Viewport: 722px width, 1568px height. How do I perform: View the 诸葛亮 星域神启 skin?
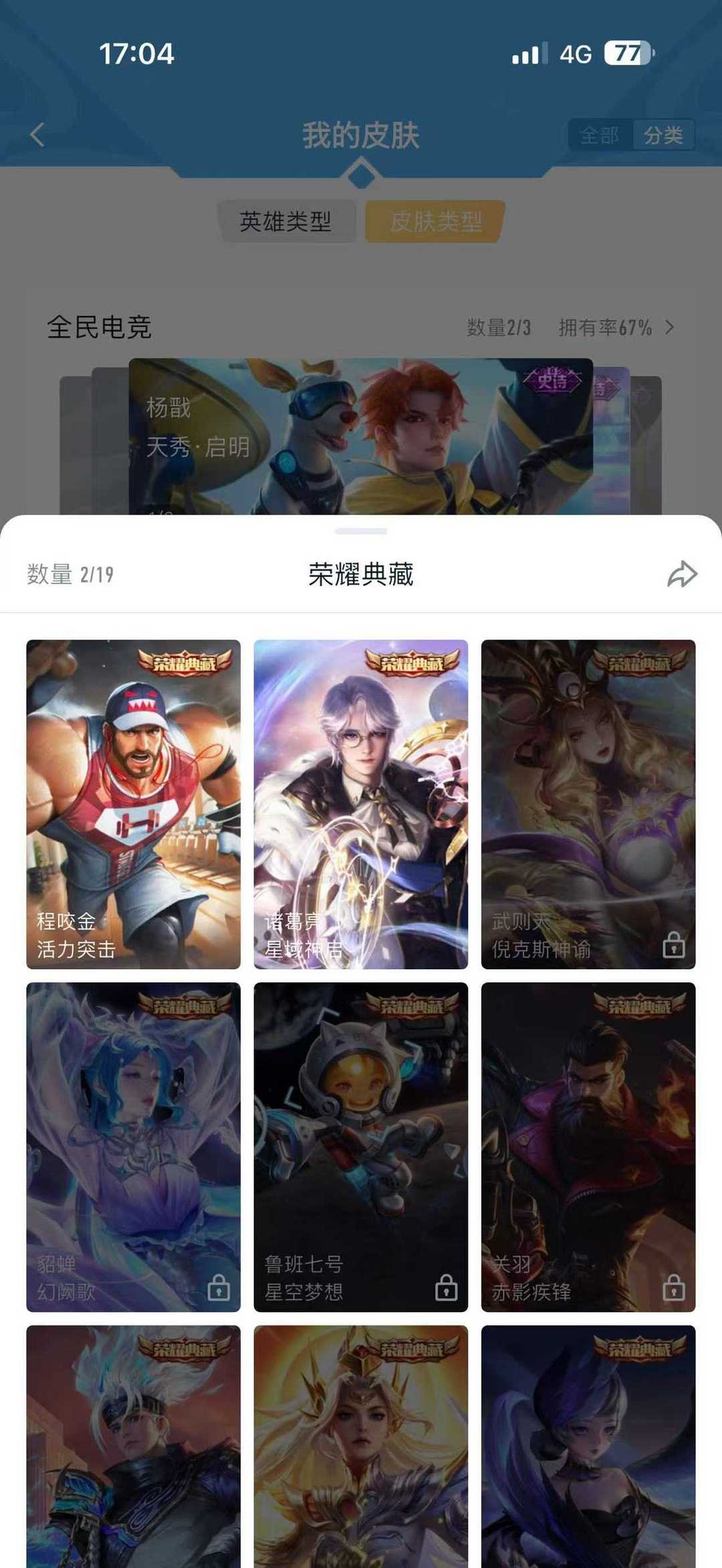[x=360, y=804]
